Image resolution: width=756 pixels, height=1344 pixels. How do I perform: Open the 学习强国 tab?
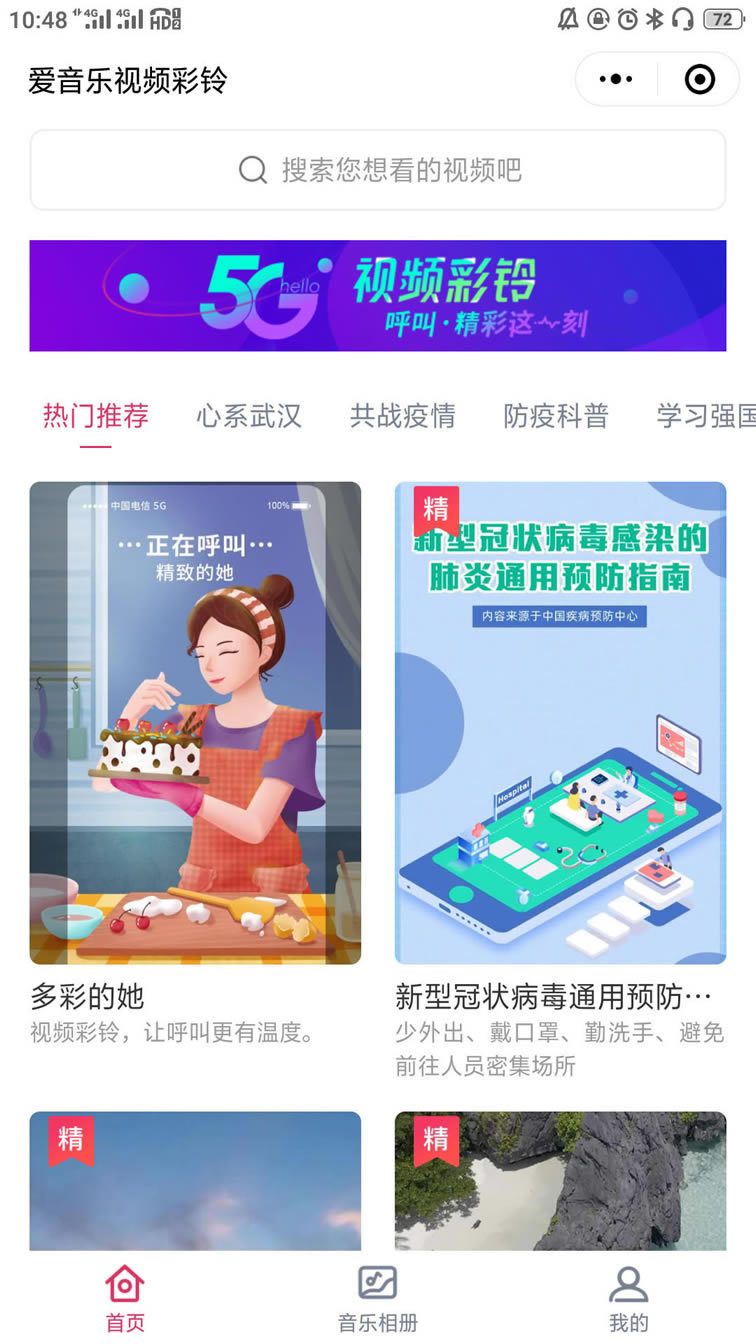click(x=705, y=416)
